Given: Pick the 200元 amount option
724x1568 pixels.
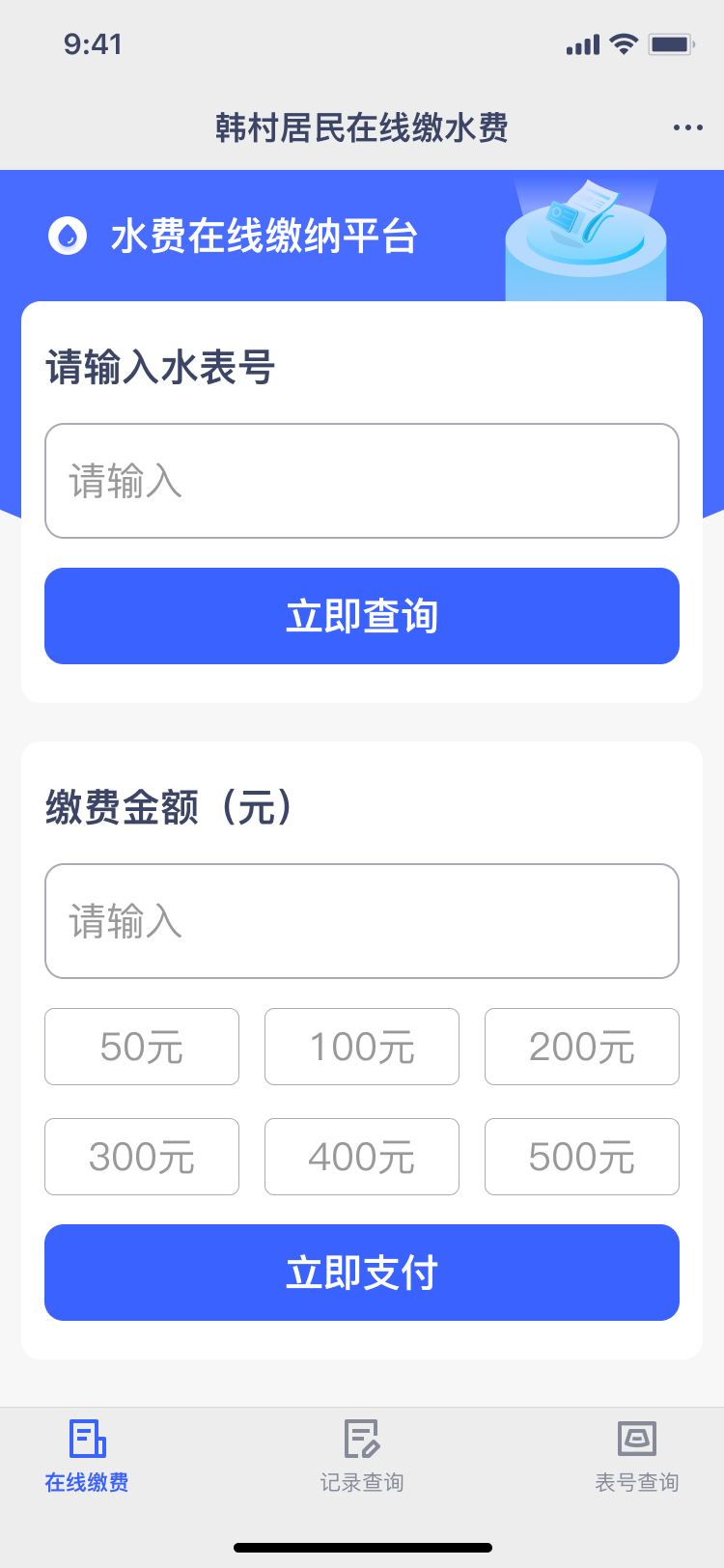Looking at the screenshot, I should coord(582,1047).
